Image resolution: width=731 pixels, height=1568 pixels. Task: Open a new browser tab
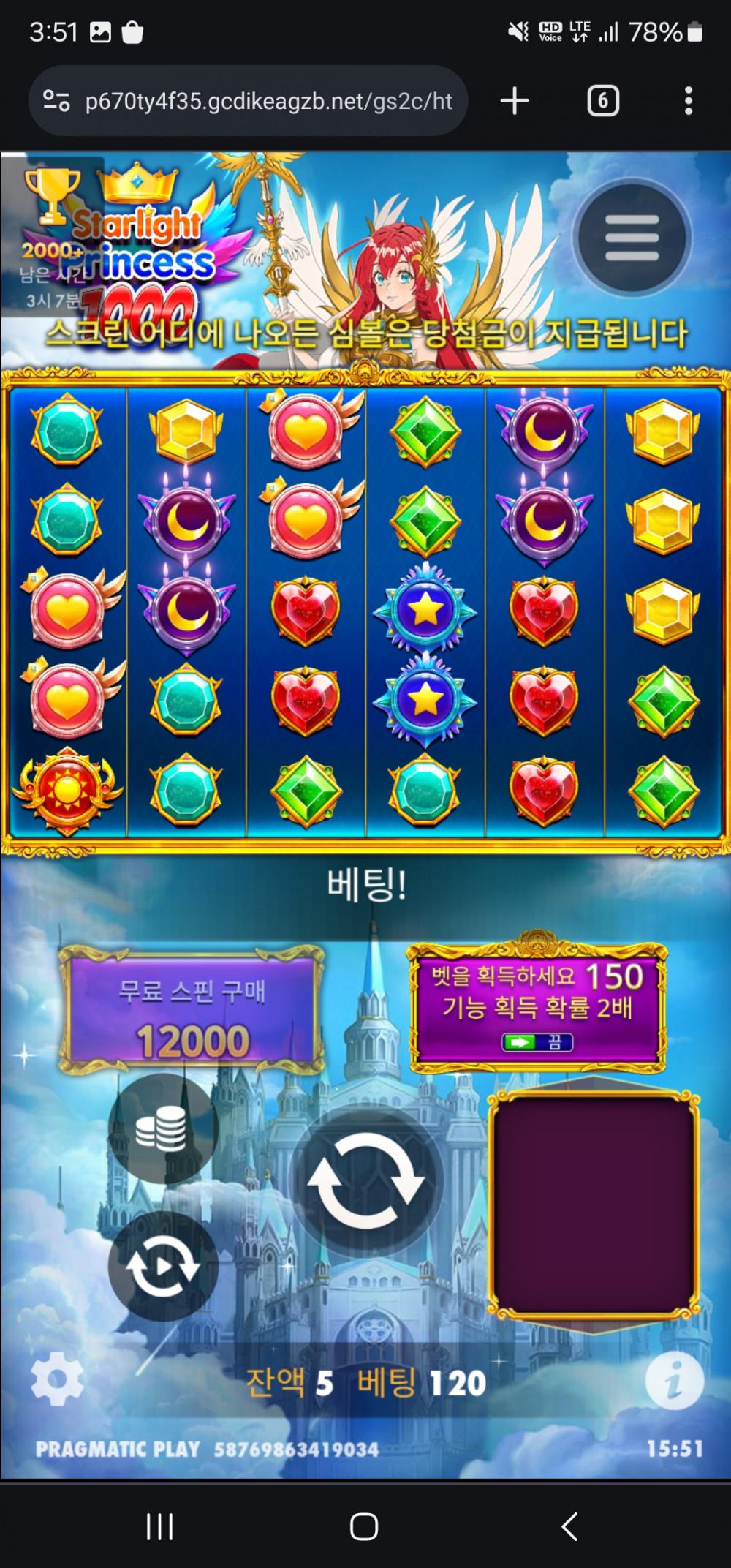point(515,101)
